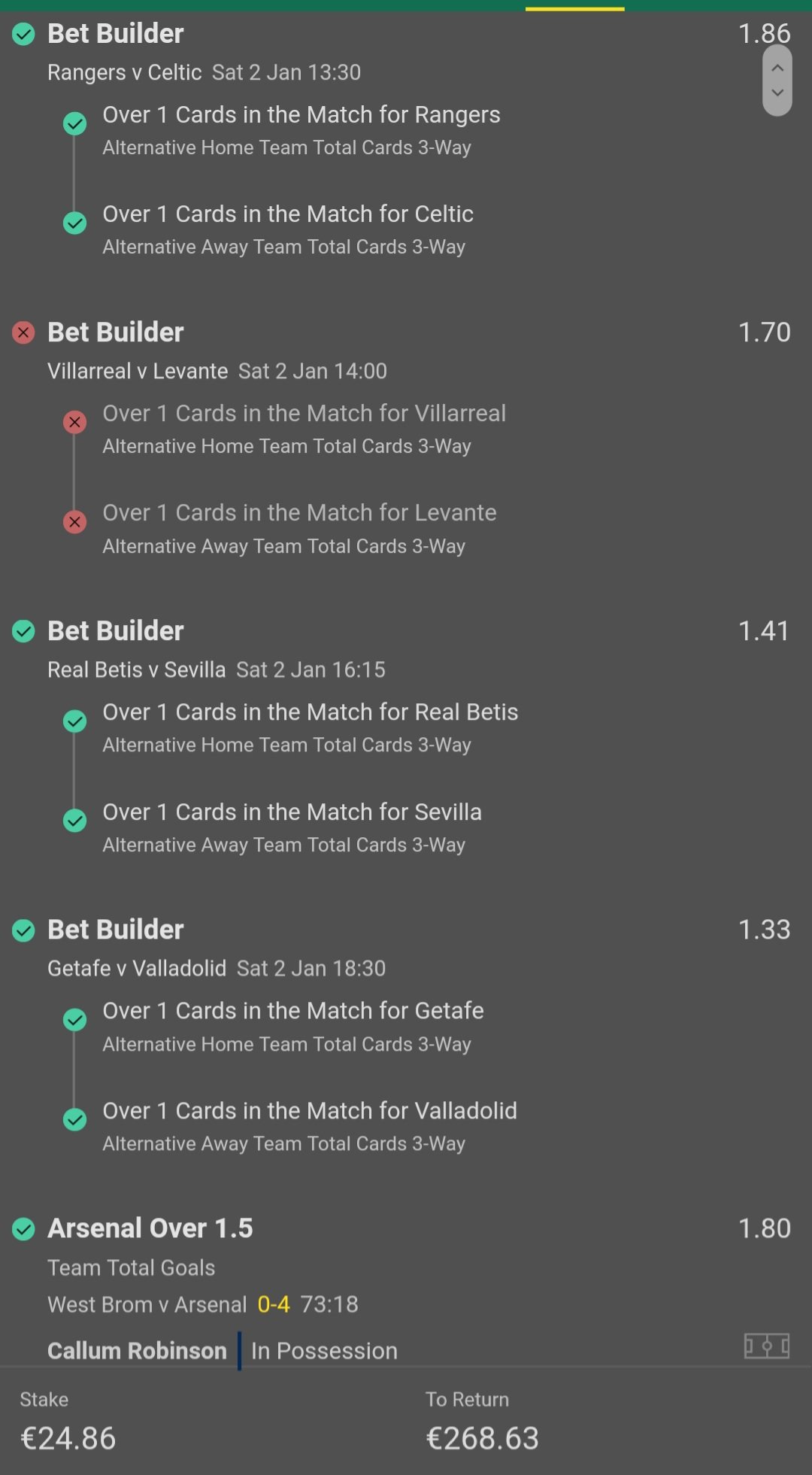Open the match live pitch view icon

[x=766, y=1346]
